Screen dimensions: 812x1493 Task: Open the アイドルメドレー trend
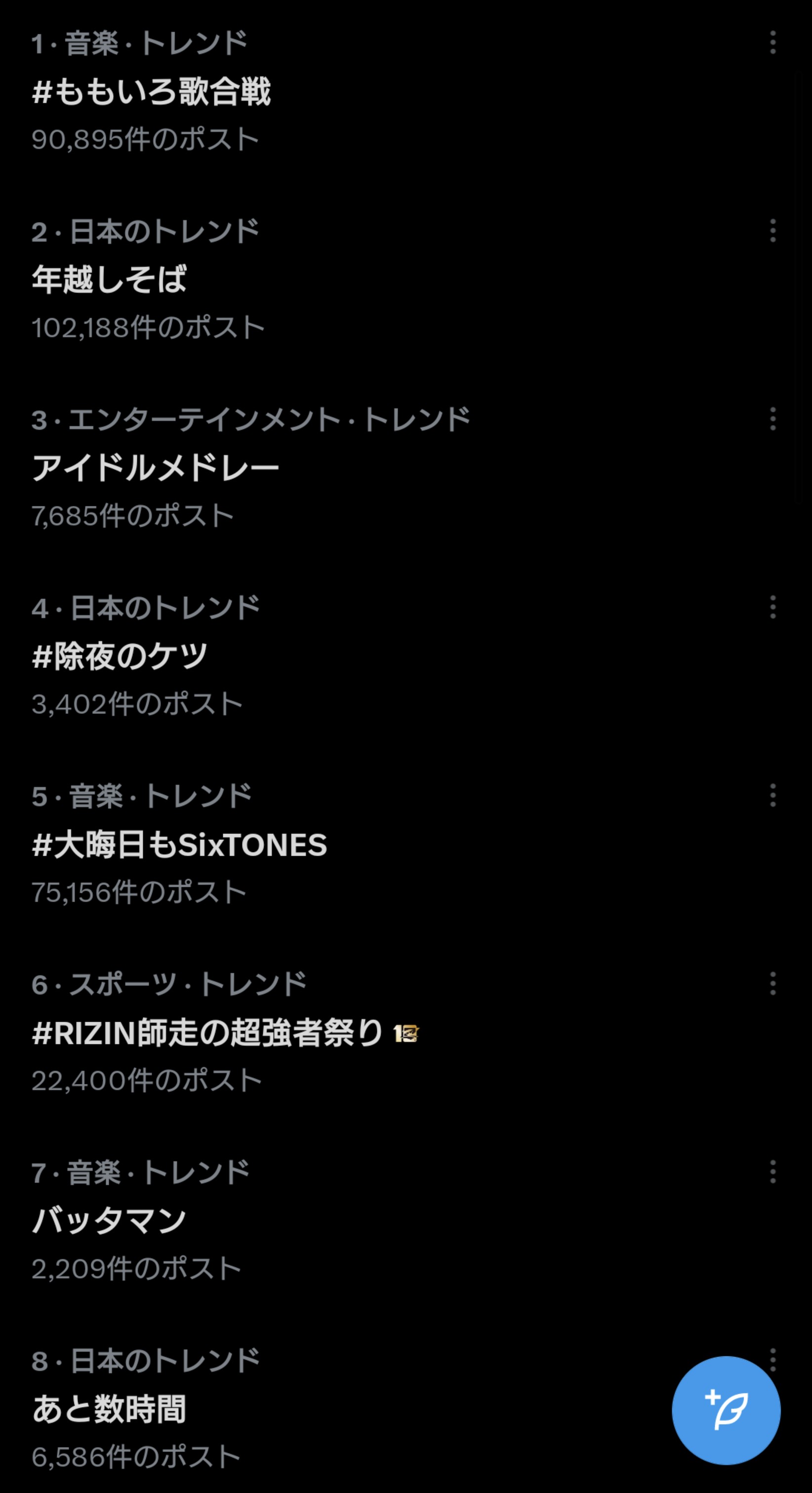coord(156,468)
